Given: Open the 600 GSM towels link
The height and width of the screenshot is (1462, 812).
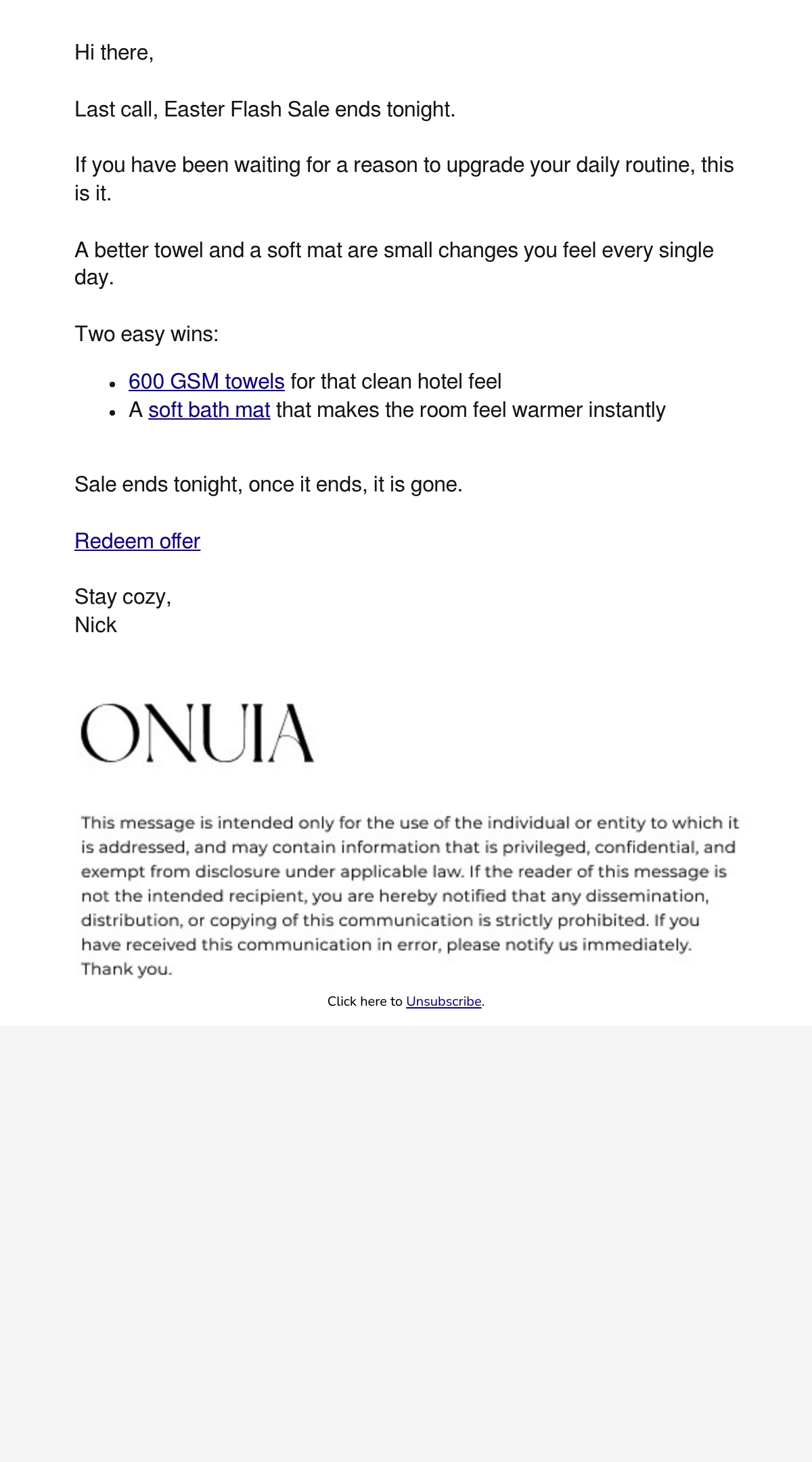Looking at the screenshot, I should (206, 382).
